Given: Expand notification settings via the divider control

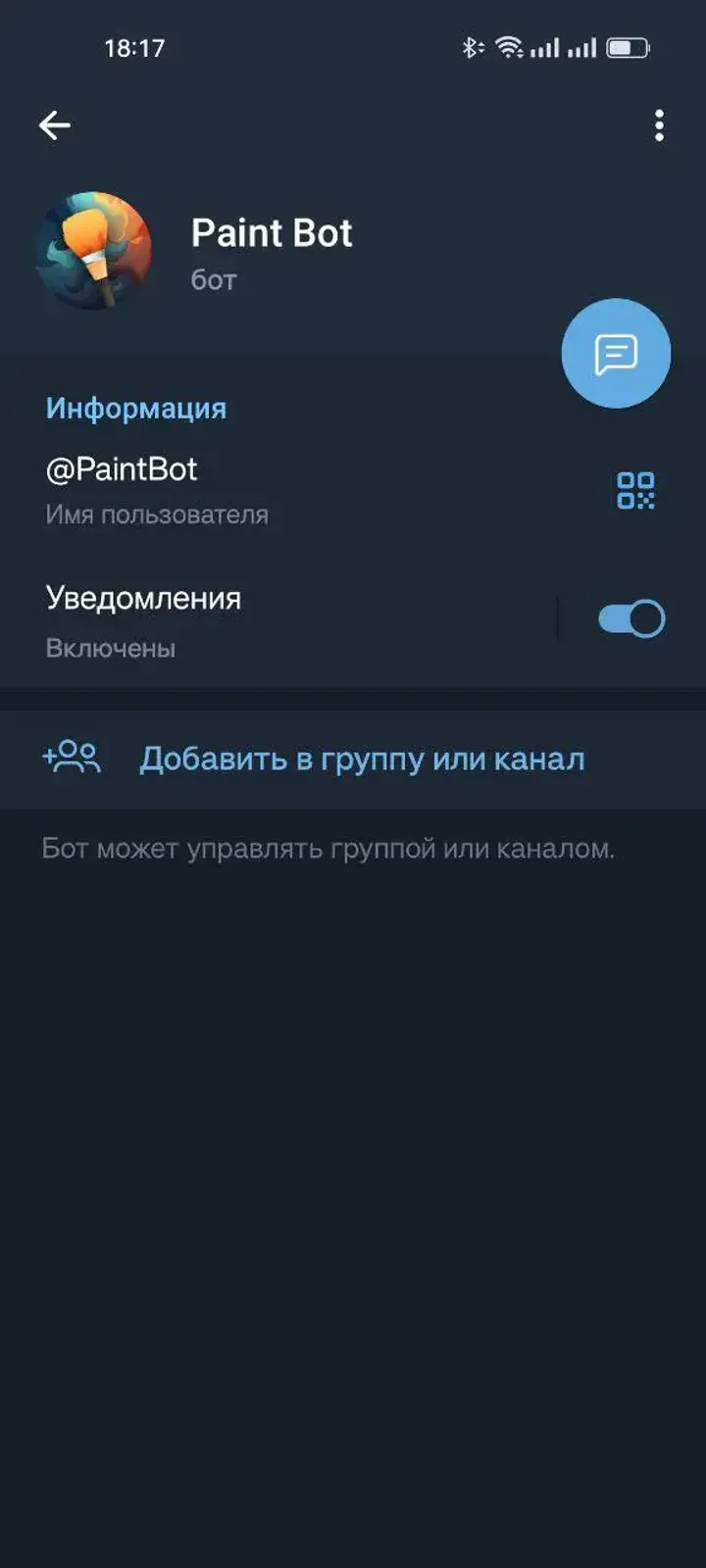Looking at the screenshot, I should 559,618.
